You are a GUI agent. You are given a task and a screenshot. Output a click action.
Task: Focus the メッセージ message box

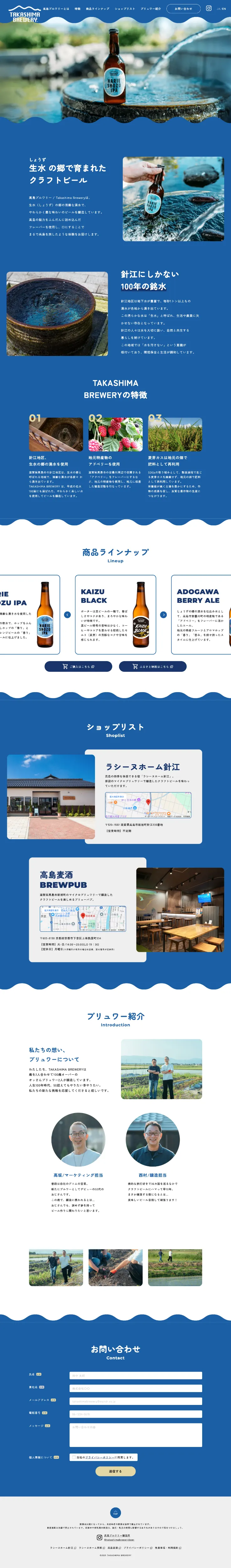[x=136, y=1434]
